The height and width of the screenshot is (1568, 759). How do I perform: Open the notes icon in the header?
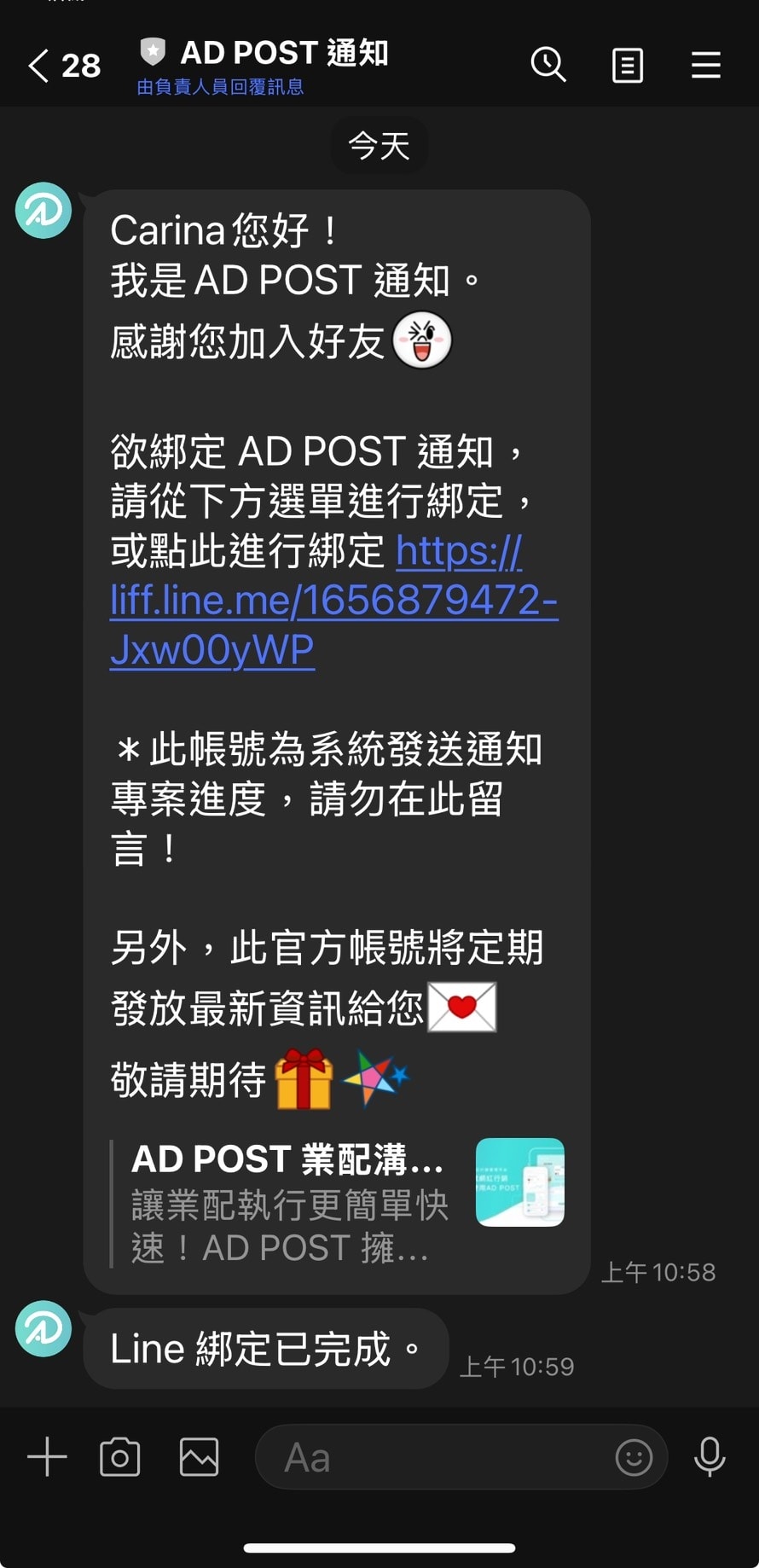(x=627, y=65)
